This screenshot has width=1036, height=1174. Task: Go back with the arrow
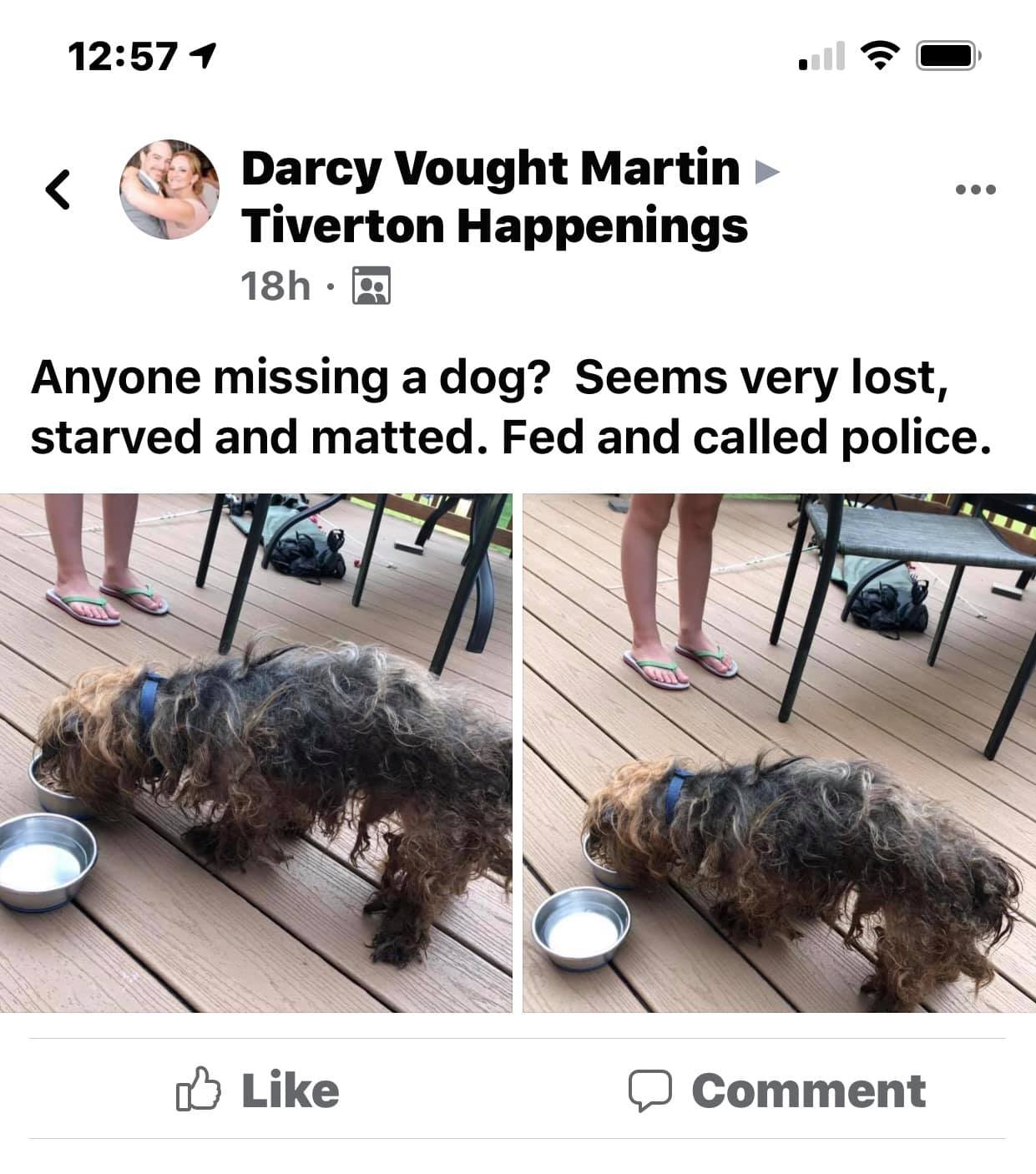[57, 190]
